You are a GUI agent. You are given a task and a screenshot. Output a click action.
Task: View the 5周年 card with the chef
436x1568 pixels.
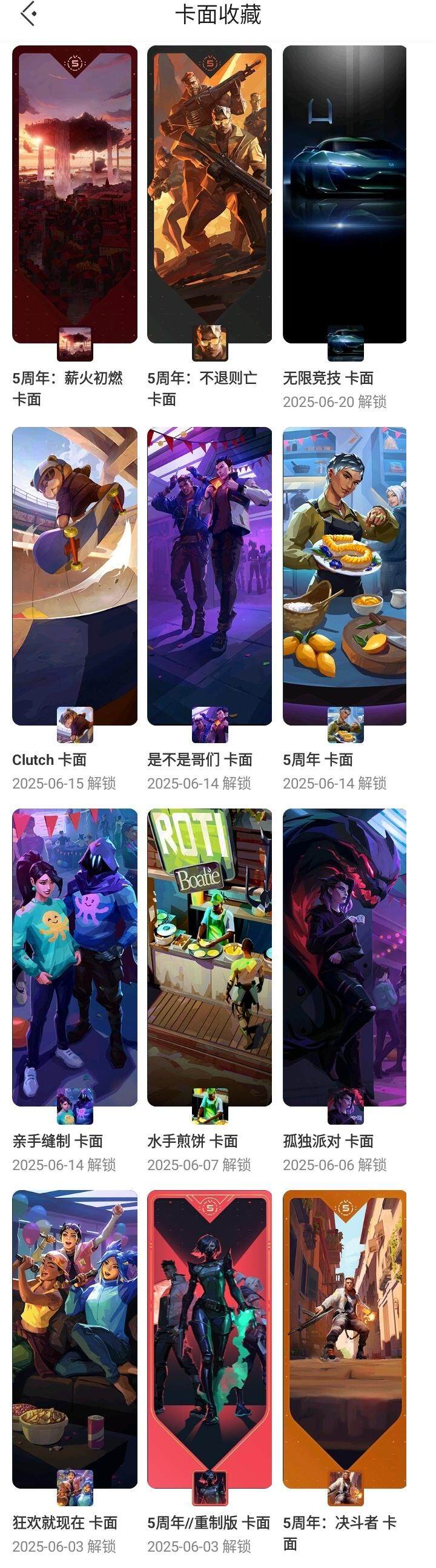(x=344, y=575)
